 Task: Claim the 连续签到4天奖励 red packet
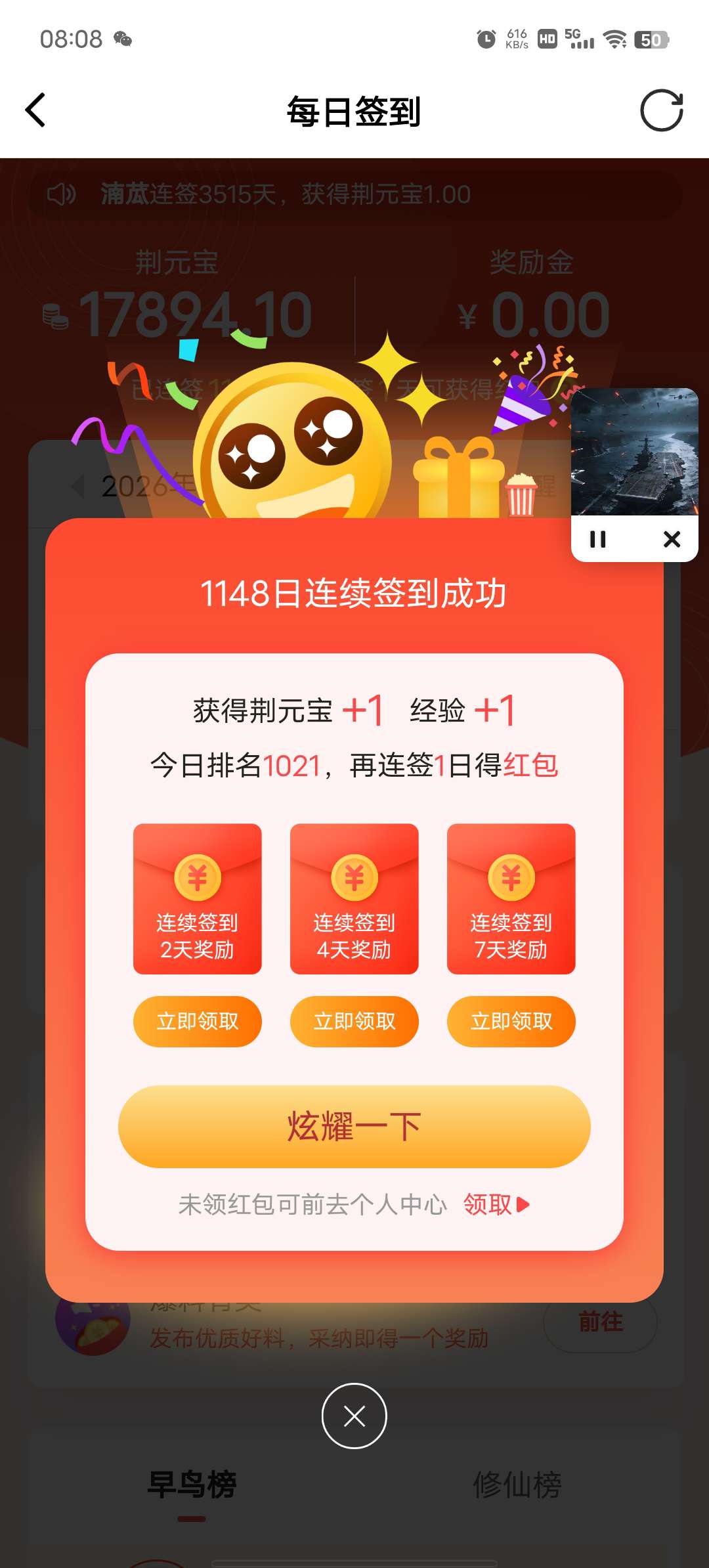pyautogui.click(x=354, y=1021)
